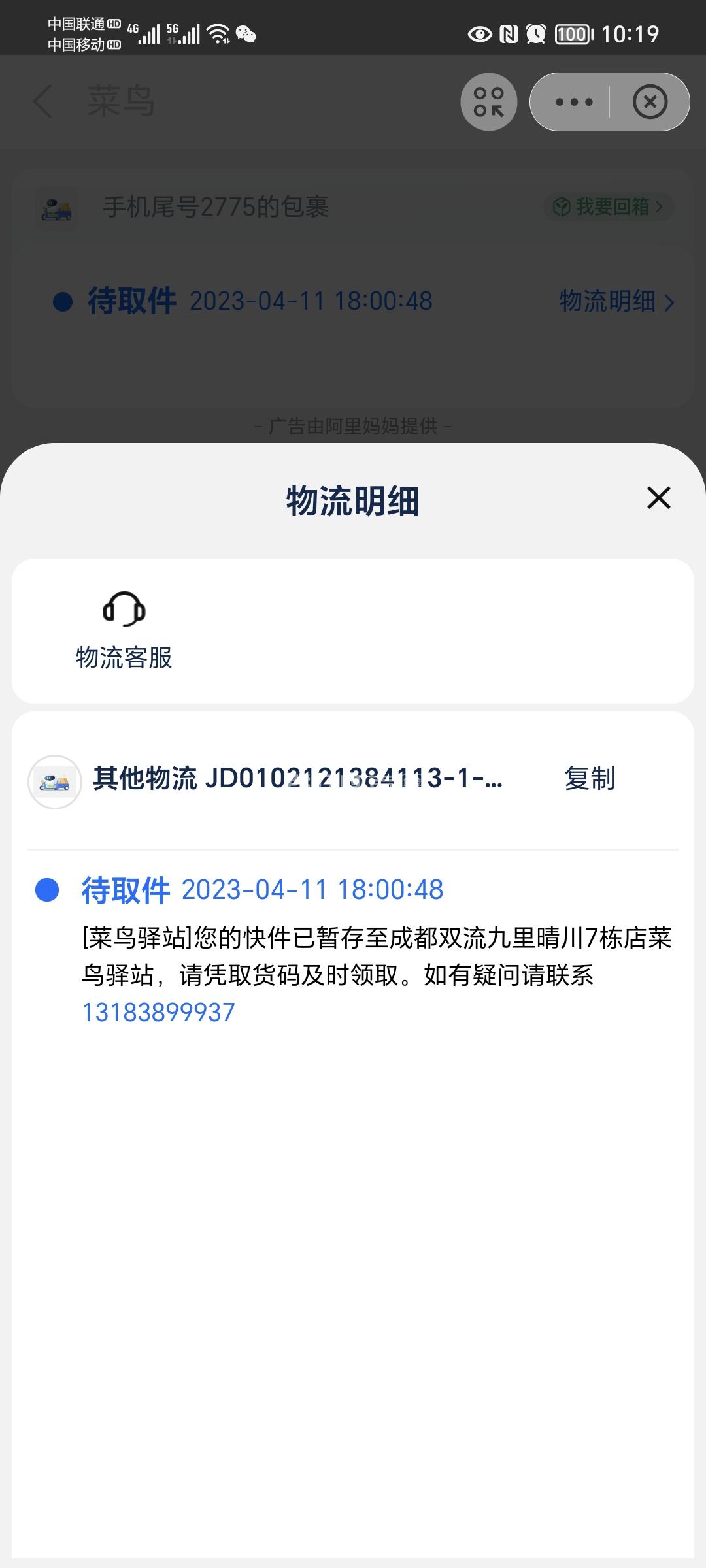Contact 物流客服 support
This screenshot has width=706, height=1568.
(124, 630)
